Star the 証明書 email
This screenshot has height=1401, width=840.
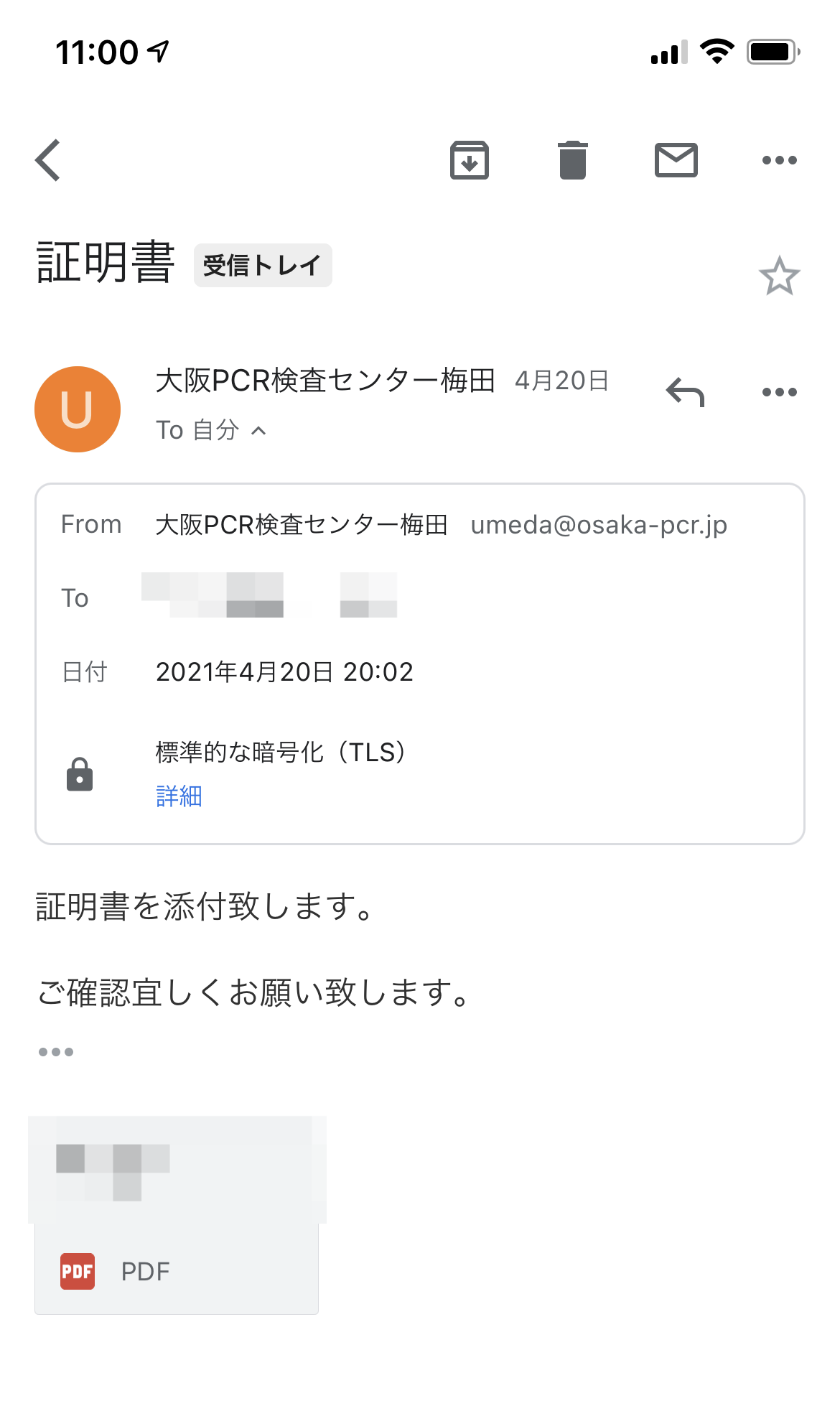(780, 276)
